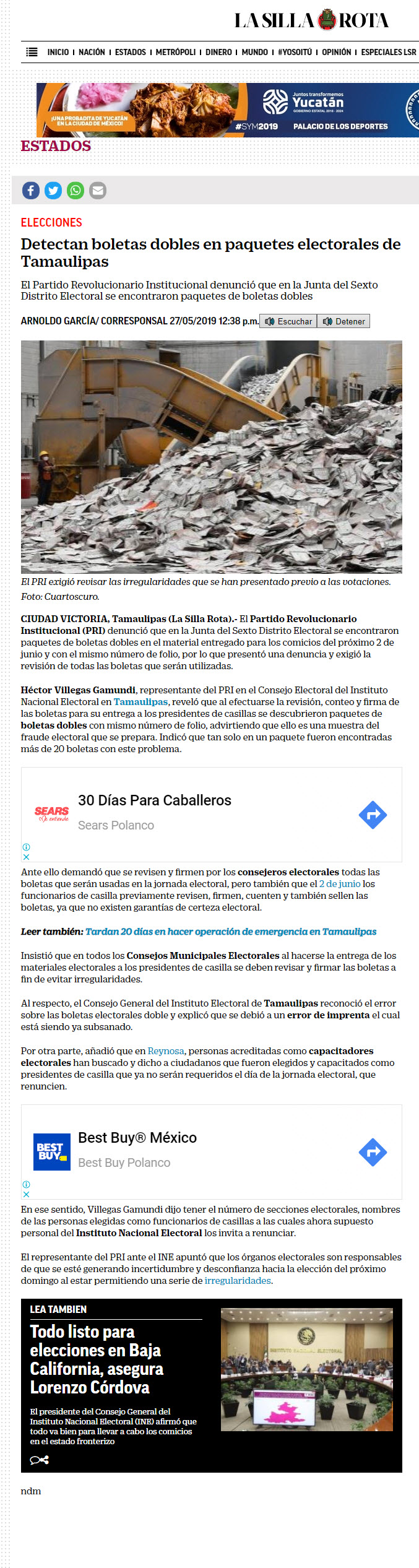
Task: Open the hamburger menu icon
Action: tap(32, 52)
